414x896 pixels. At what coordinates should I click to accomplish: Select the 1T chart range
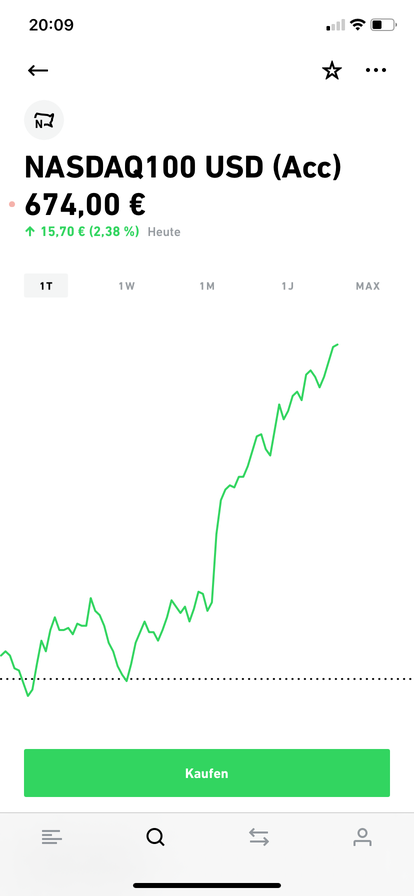pyautogui.click(x=46, y=286)
